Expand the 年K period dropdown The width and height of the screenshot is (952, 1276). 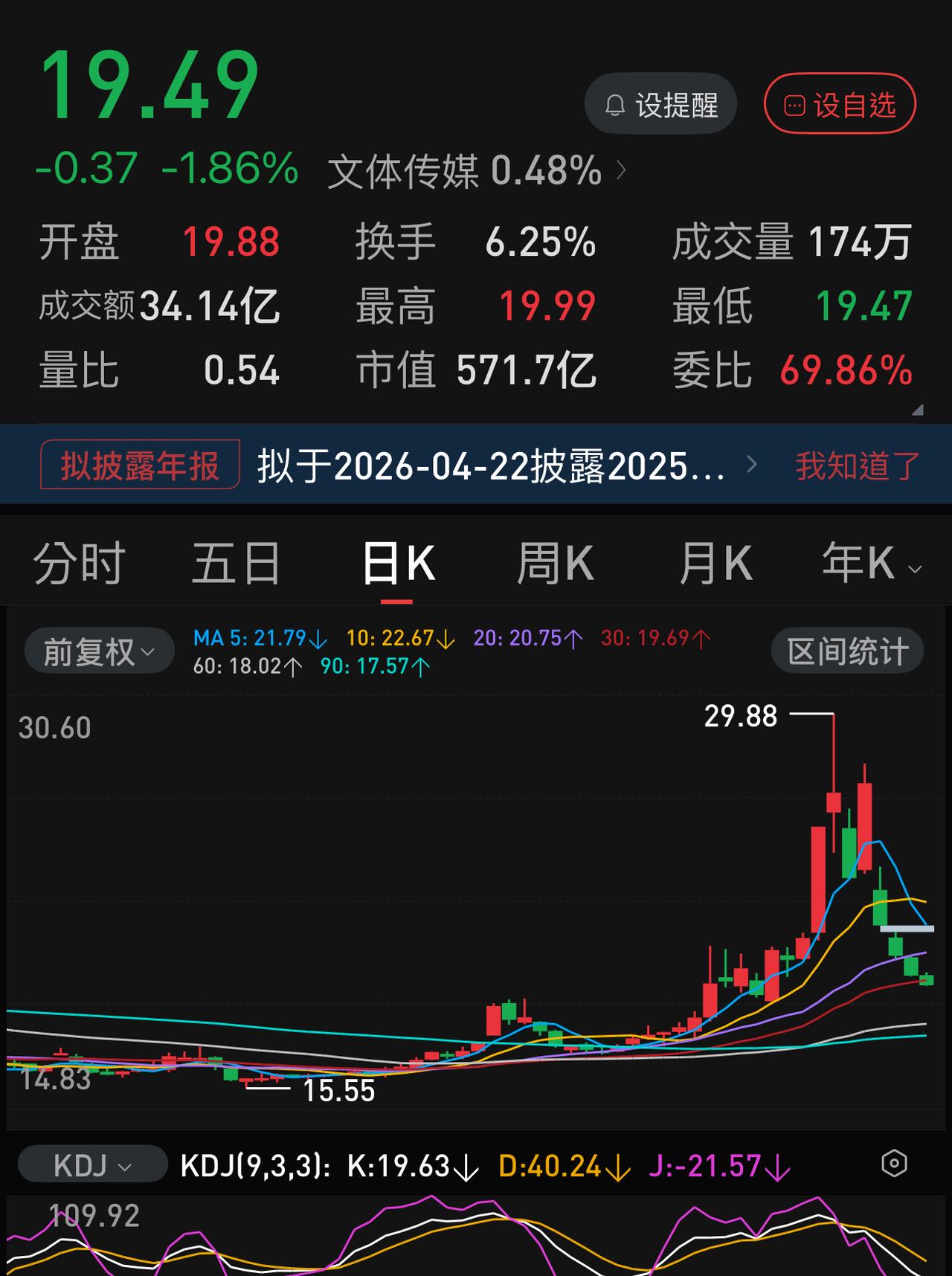[871, 563]
